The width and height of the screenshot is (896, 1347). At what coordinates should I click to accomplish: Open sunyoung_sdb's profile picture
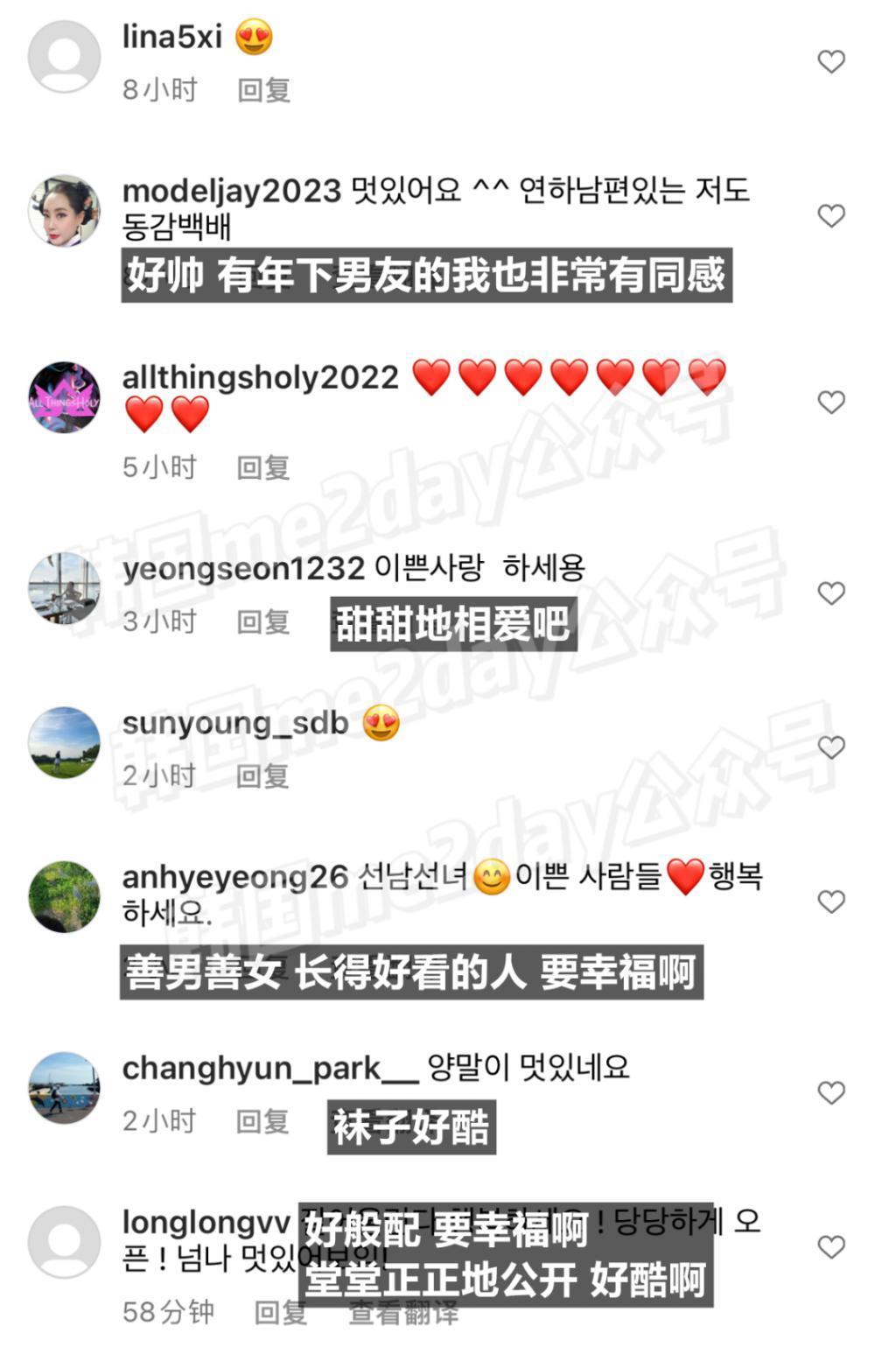[x=62, y=744]
